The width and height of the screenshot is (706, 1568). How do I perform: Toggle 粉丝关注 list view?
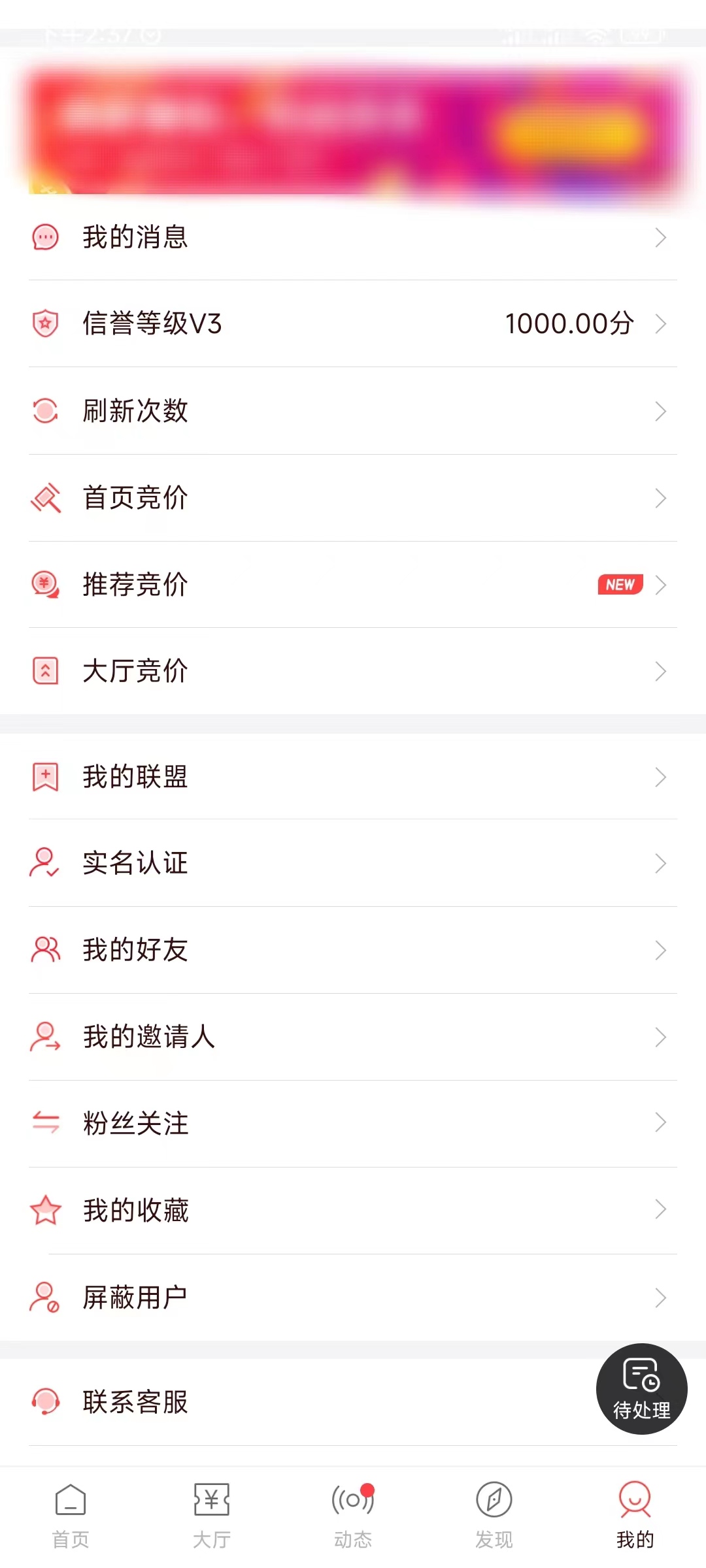[135, 1123]
